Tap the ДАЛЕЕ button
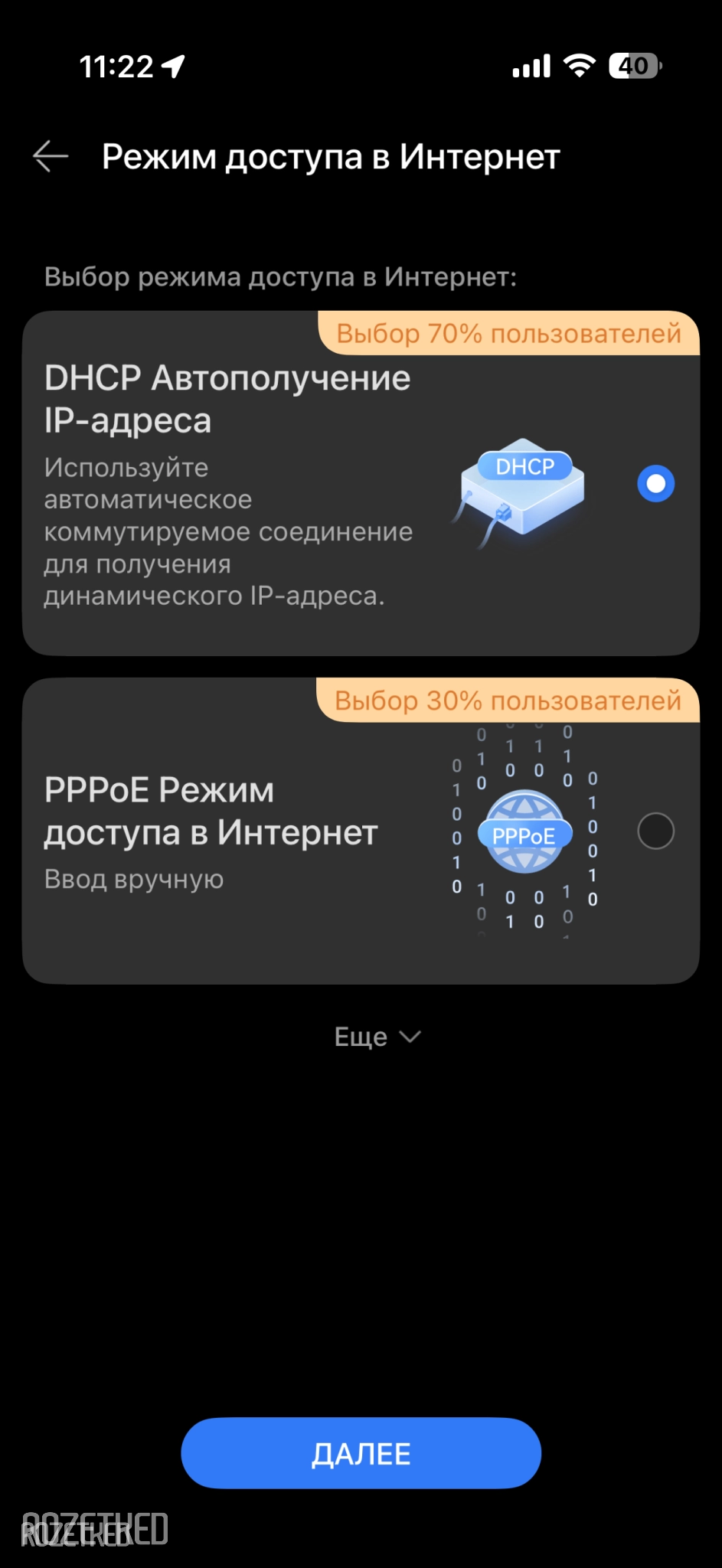The image size is (722, 1568). point(361,1453)
